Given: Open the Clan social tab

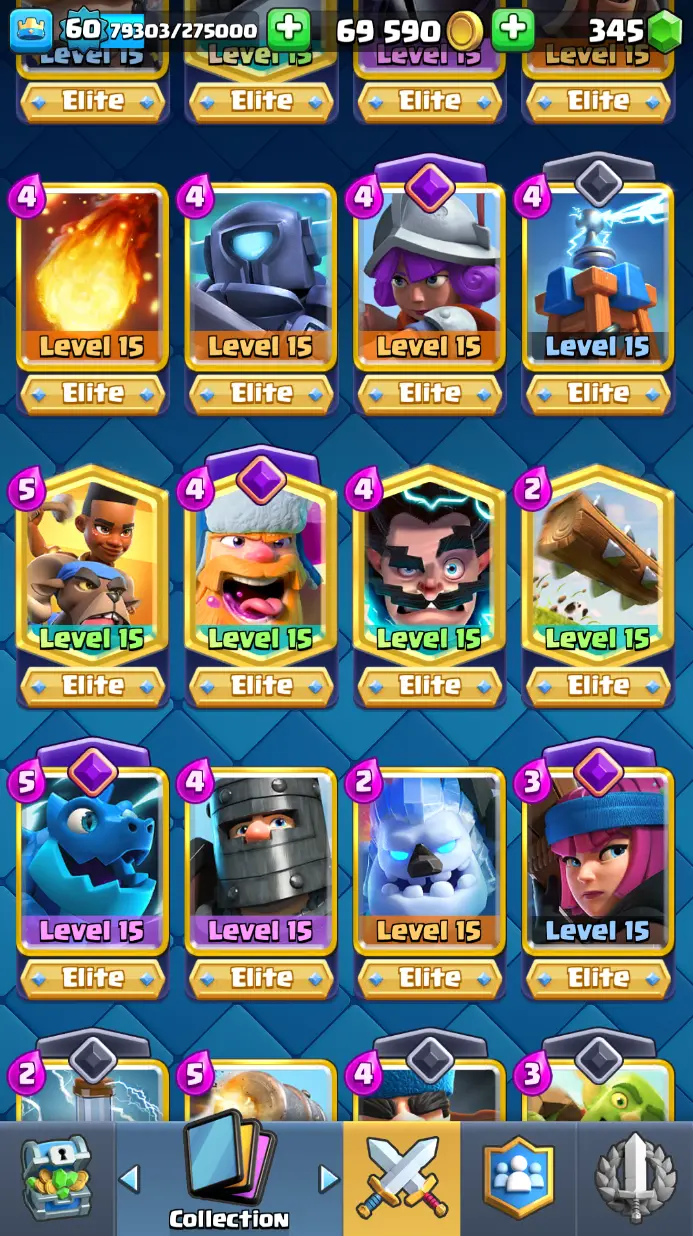Looking at the screenshot, I should point(518,1178).
